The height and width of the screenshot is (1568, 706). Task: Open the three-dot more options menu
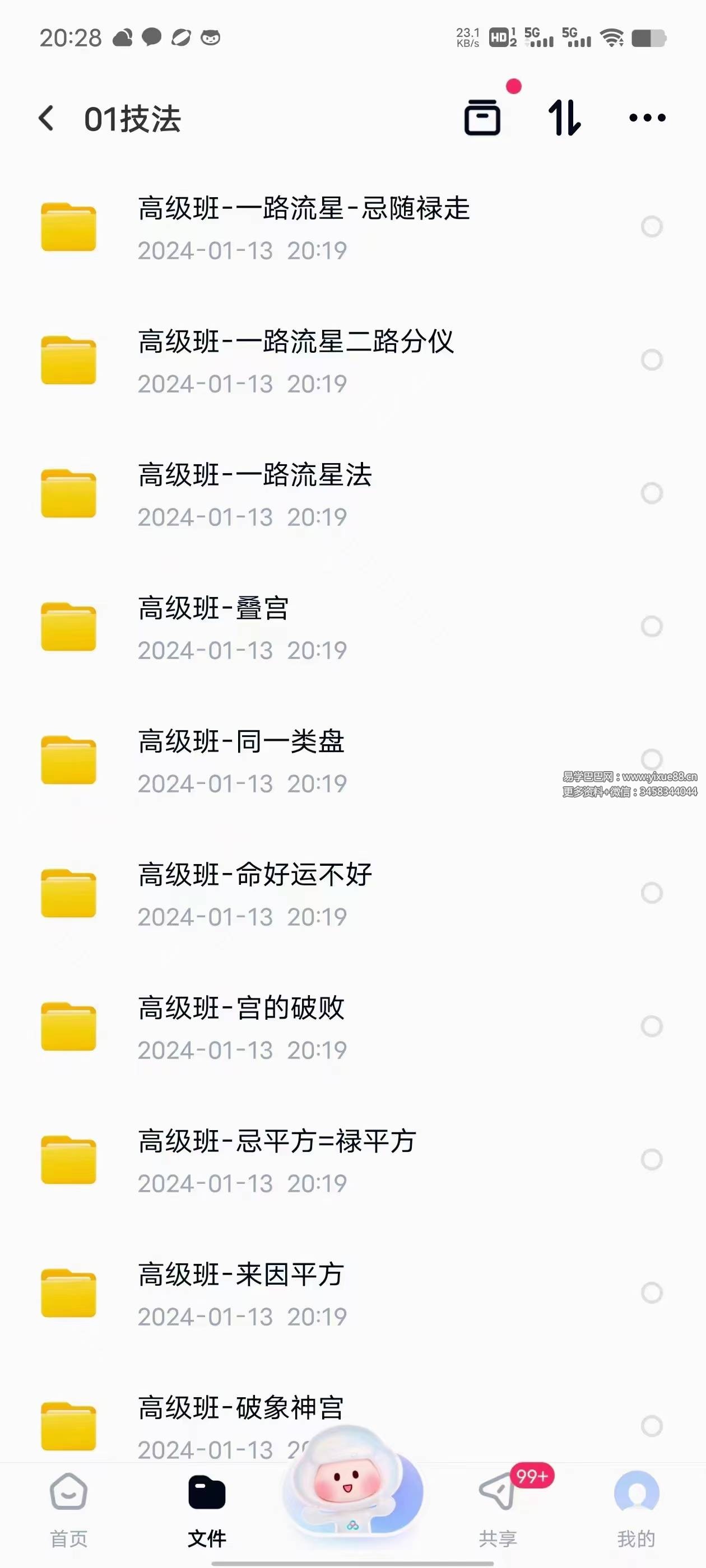tap(648, 118)
